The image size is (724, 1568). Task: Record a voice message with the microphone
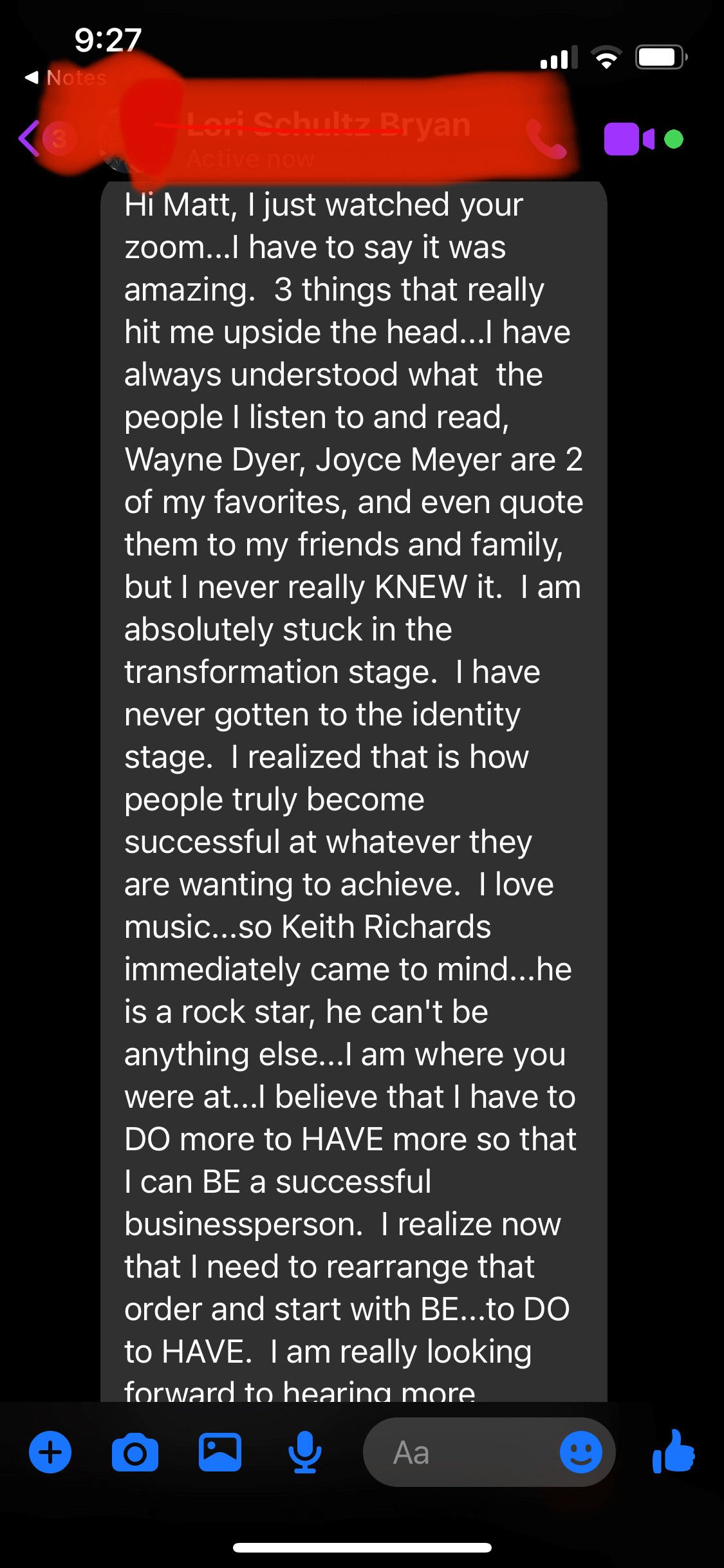pos(304,1452)
